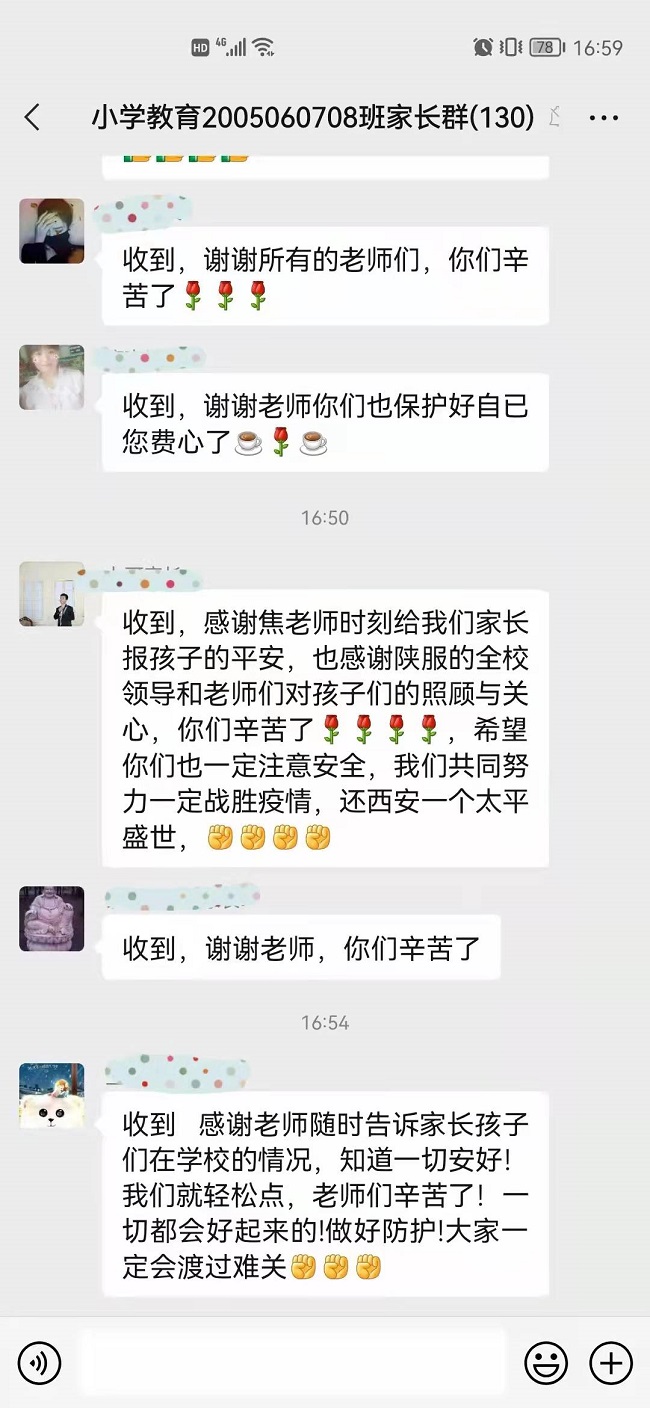Switch to voice message input
650x1408 pixels.
[39, 1362]
